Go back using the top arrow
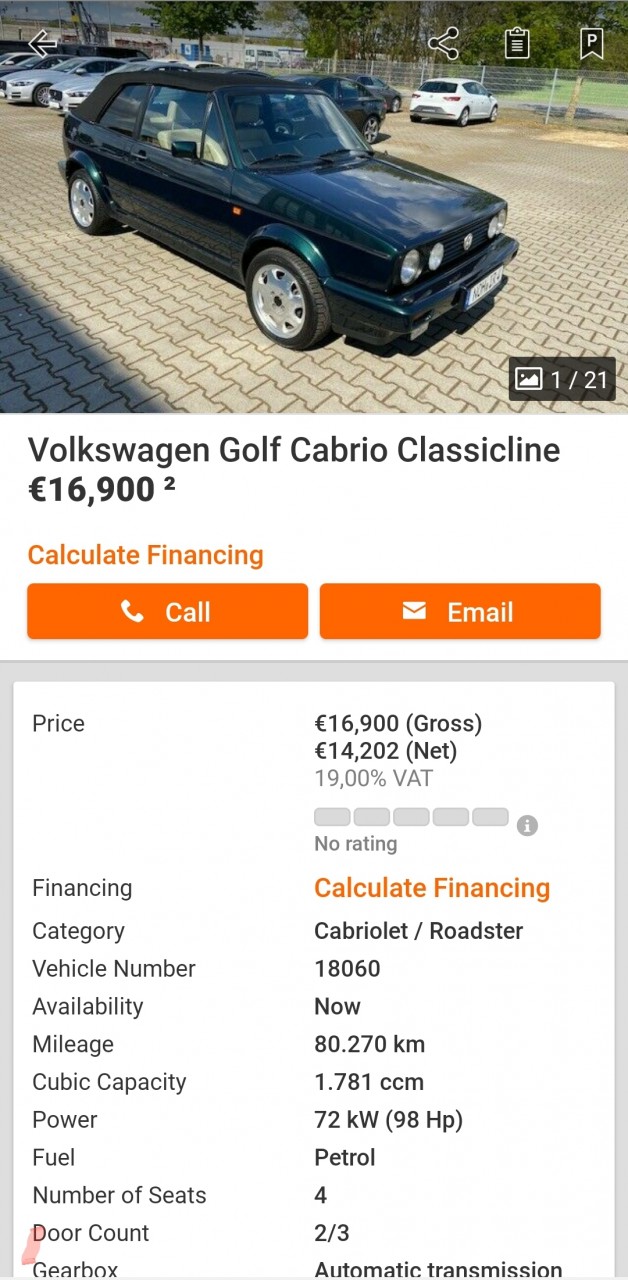628x1280 pixels. [42, 43]
